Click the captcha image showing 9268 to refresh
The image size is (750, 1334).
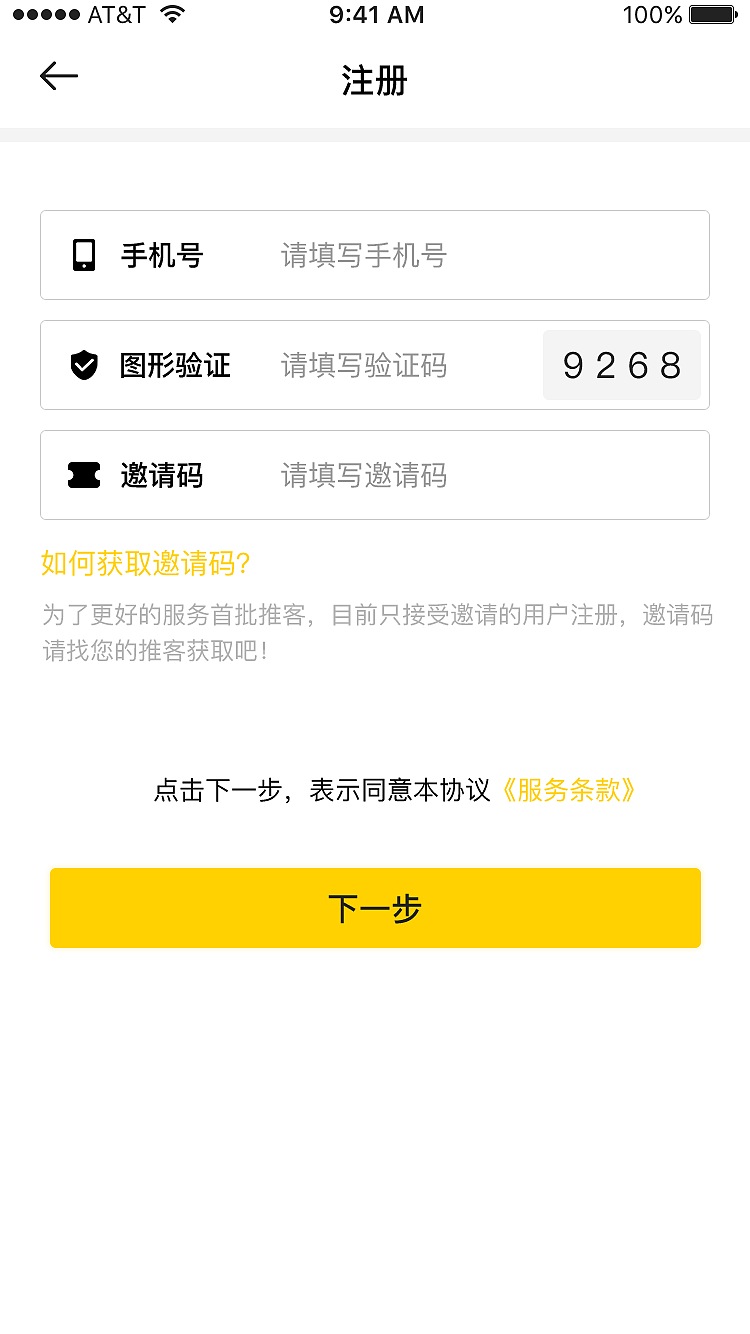pyautogui.click(x=621, y=365)
